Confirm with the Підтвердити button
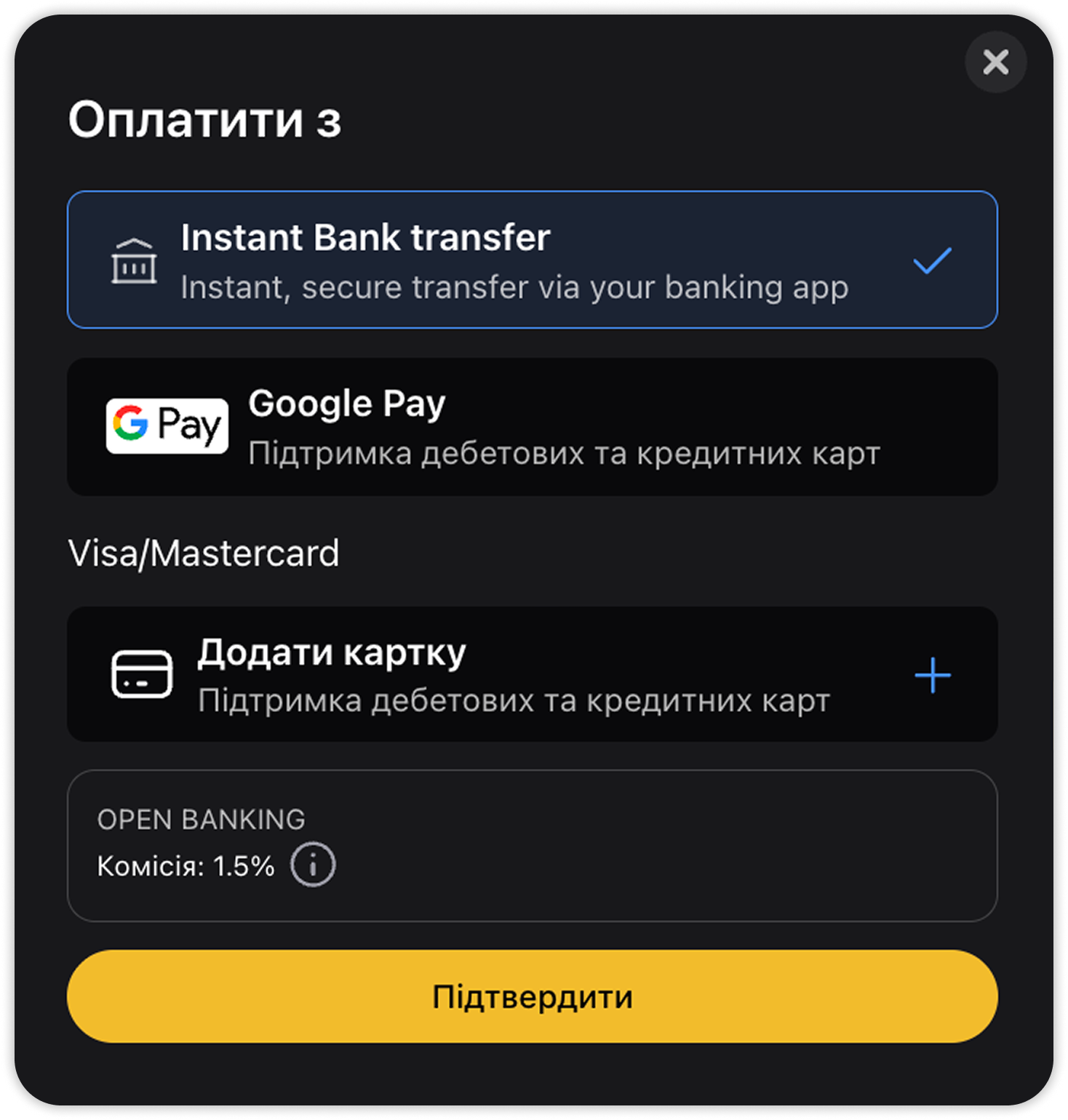 (532, 996)
